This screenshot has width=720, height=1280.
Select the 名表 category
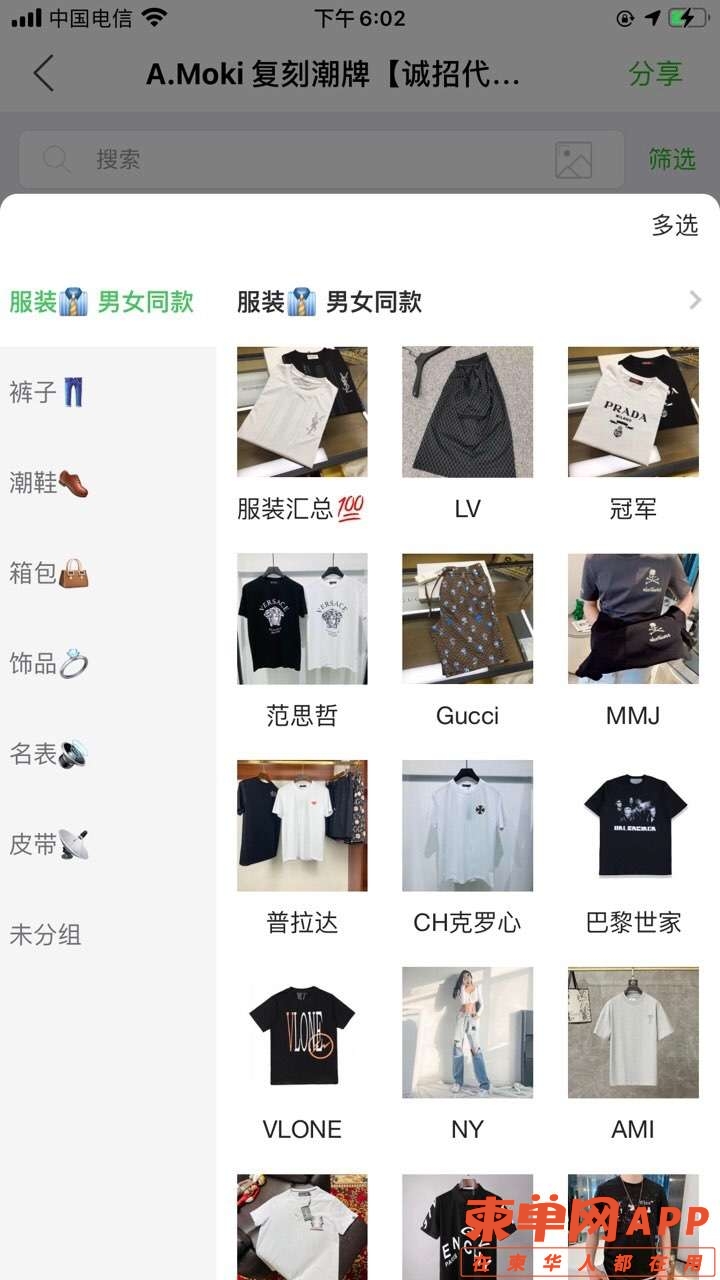coord(48,753)
